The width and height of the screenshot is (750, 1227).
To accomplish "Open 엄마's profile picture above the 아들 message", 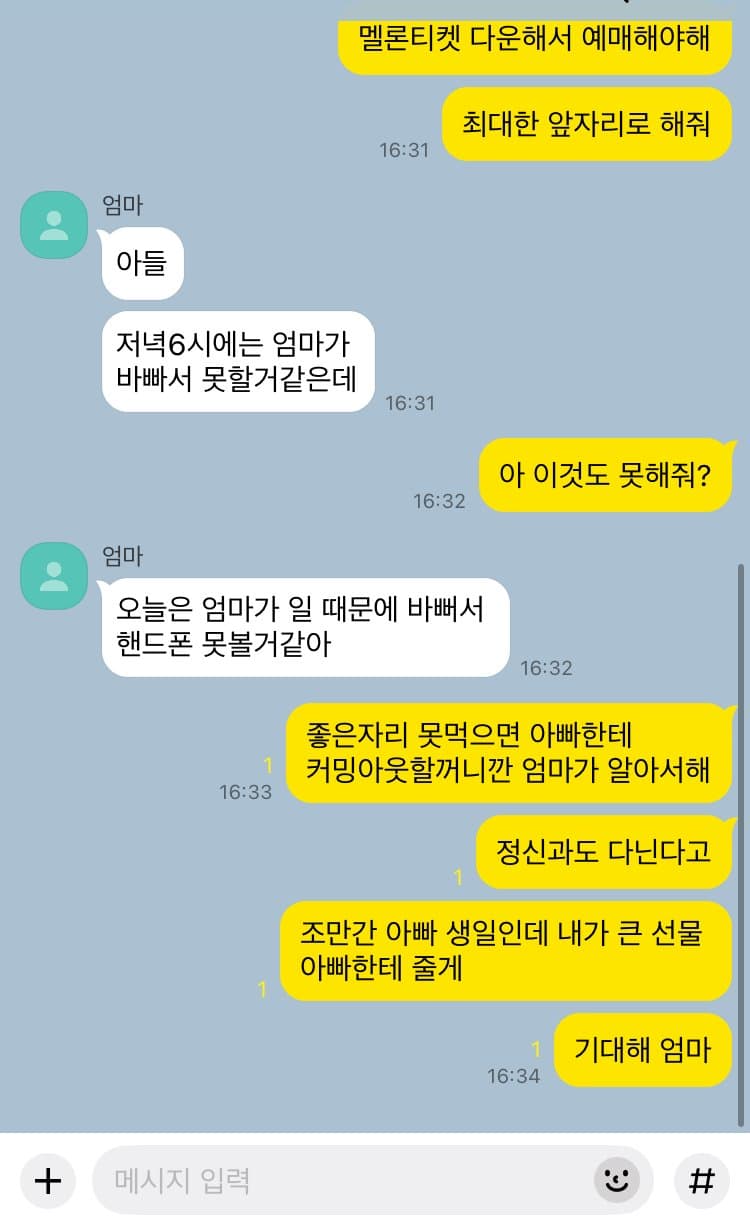I will click(54, 225).
